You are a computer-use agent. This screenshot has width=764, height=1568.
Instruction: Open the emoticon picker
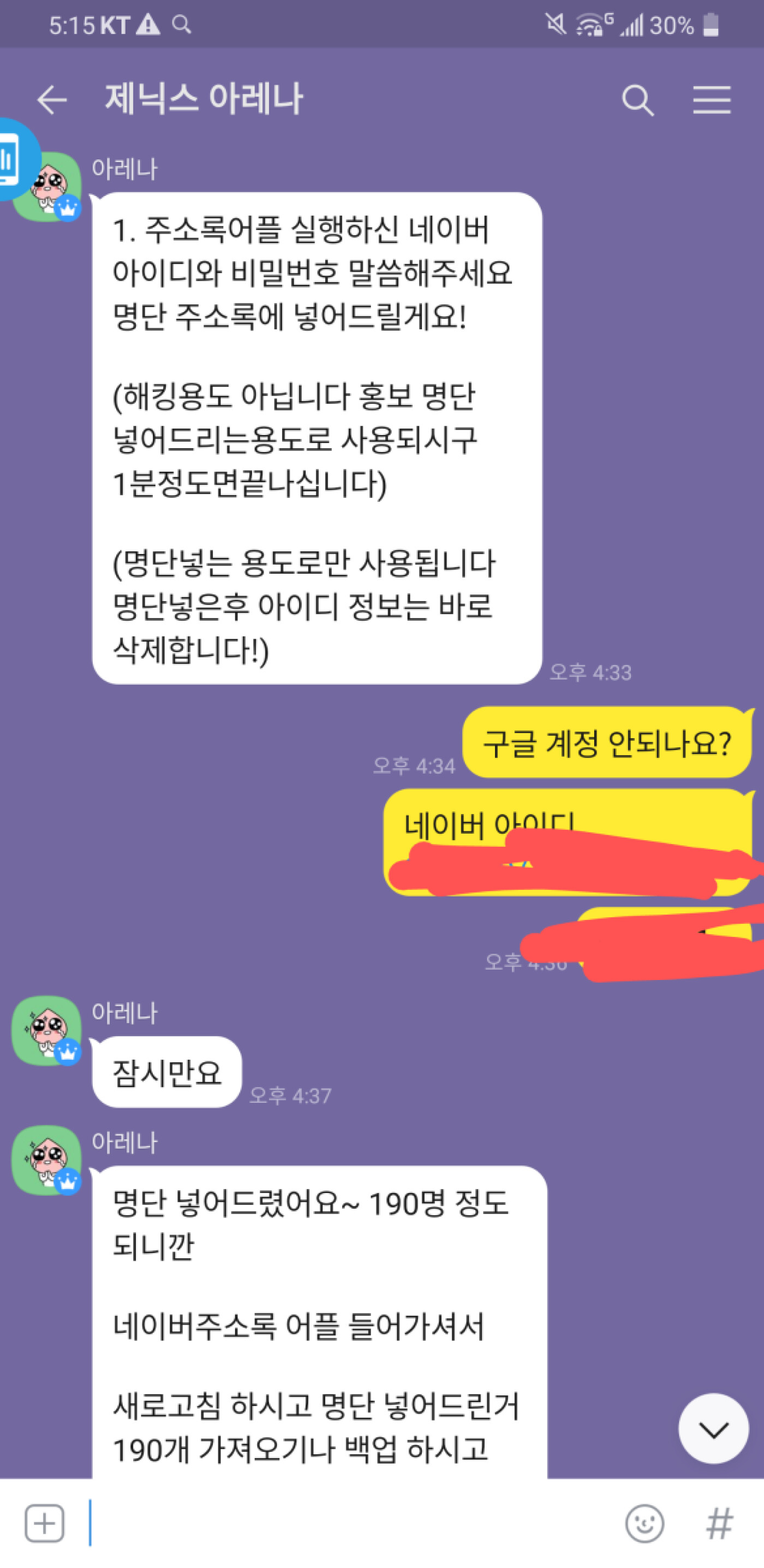tap(644, 1524)
